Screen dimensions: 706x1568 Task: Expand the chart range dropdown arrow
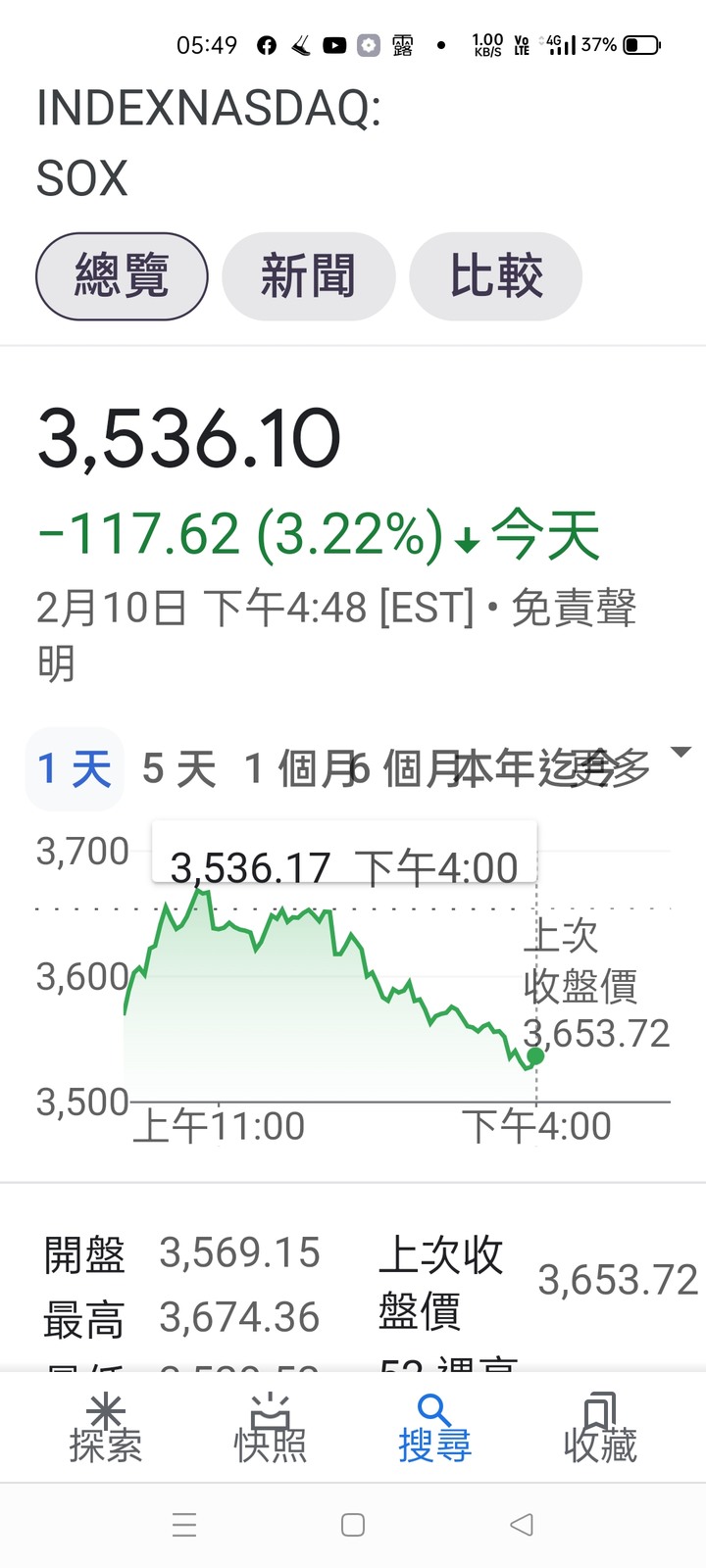click(680, 753)
